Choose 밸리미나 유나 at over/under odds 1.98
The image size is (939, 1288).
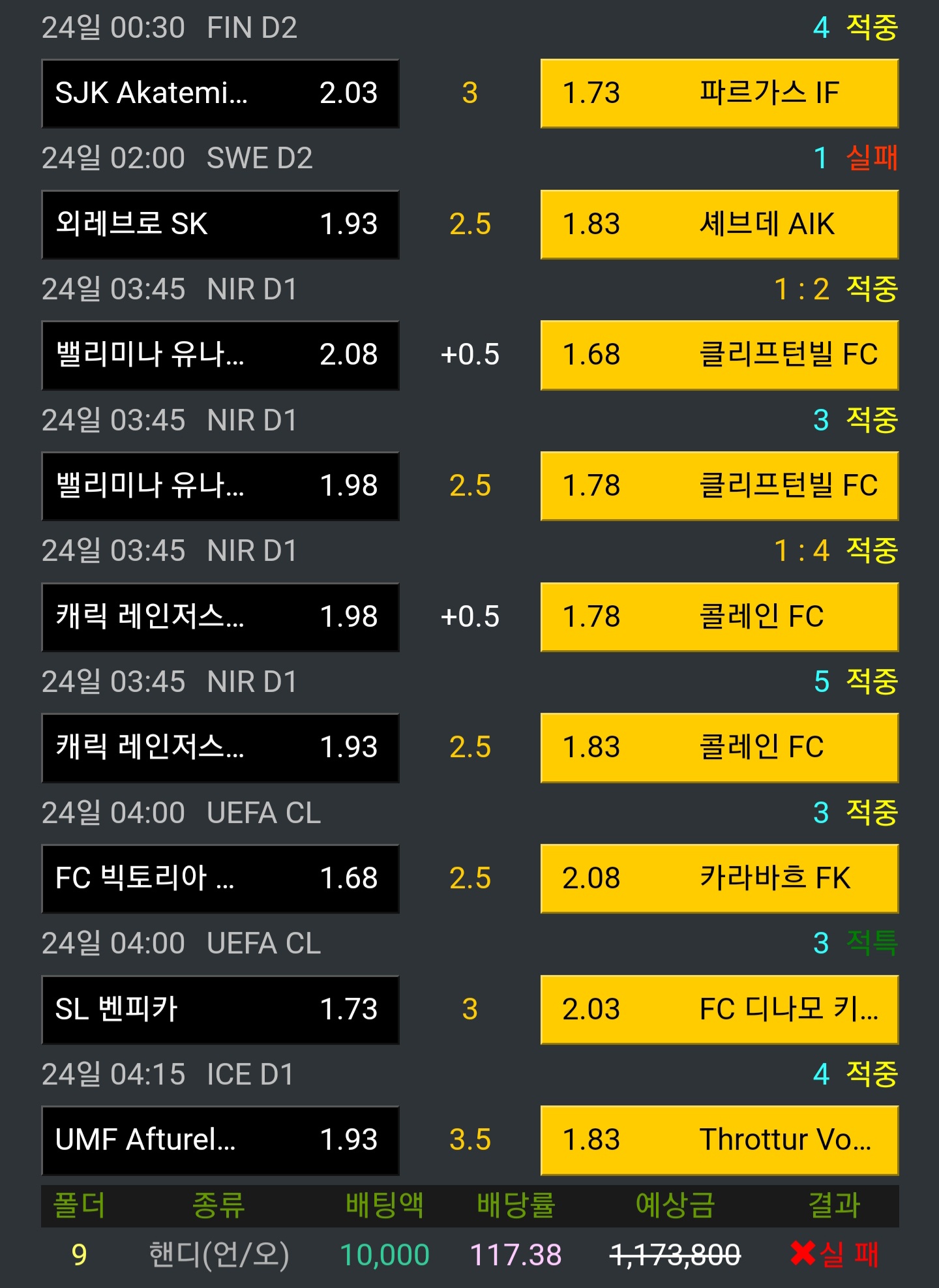[x=220, y=486]
